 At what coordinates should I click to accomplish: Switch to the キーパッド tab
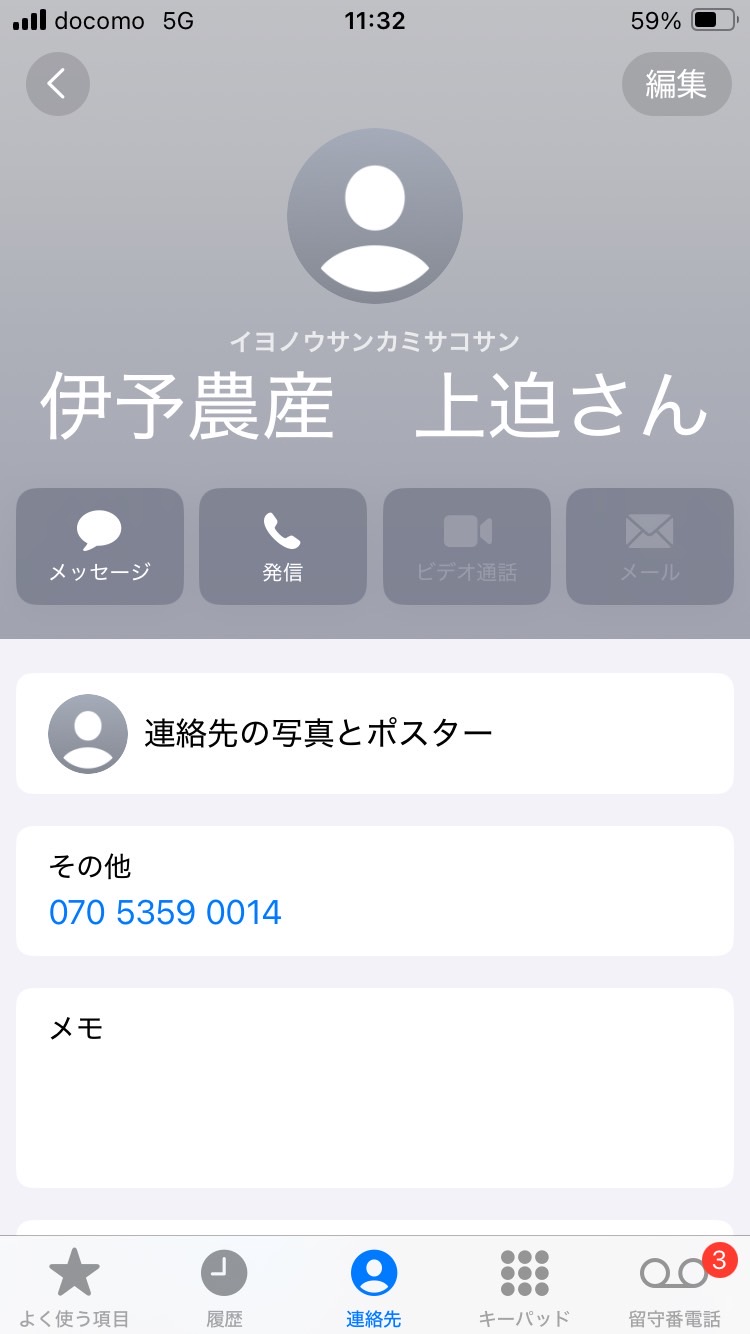pyautogui.click(x=524, y=1288)
